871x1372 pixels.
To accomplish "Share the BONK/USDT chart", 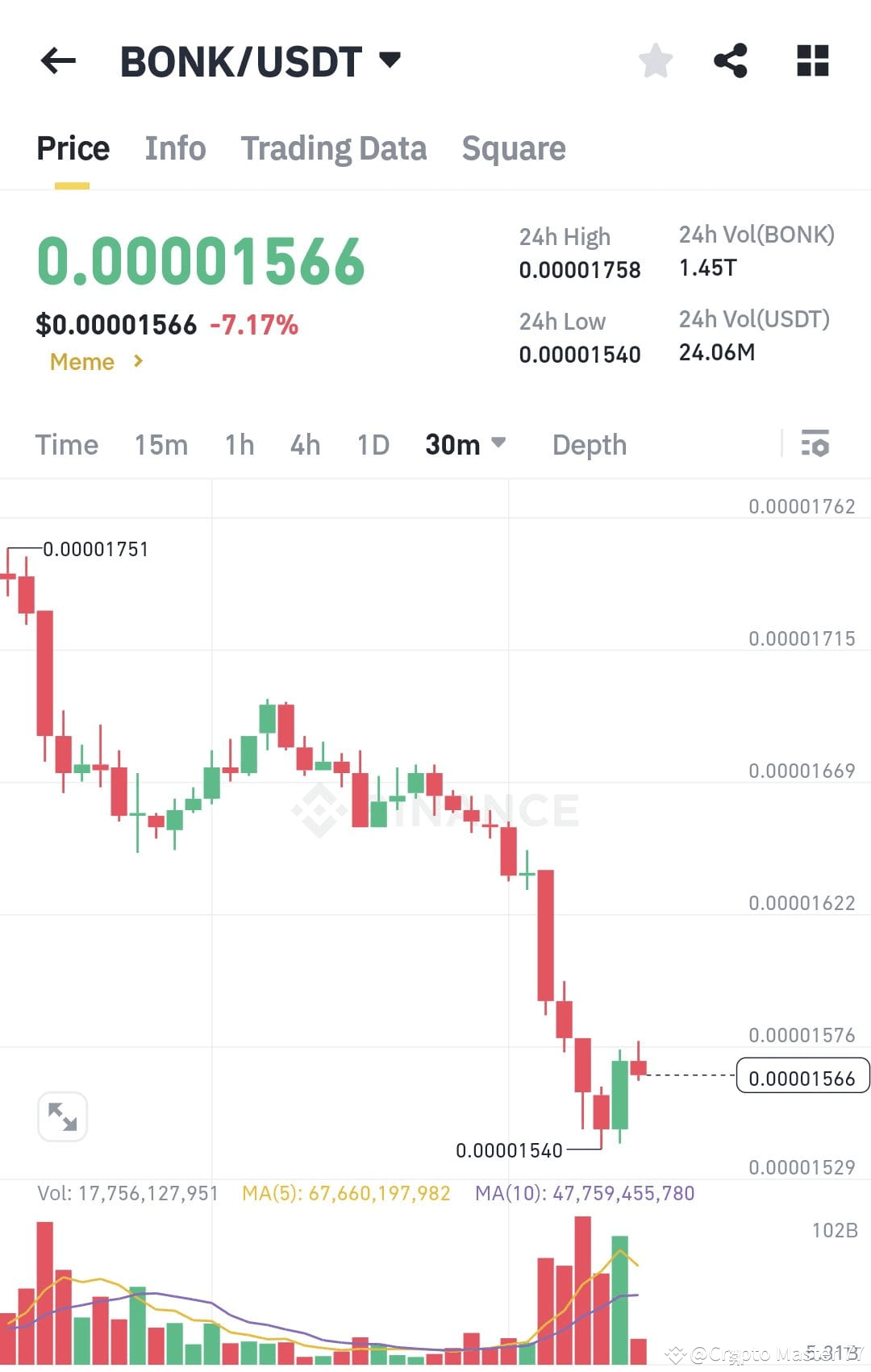I will 731,60.
